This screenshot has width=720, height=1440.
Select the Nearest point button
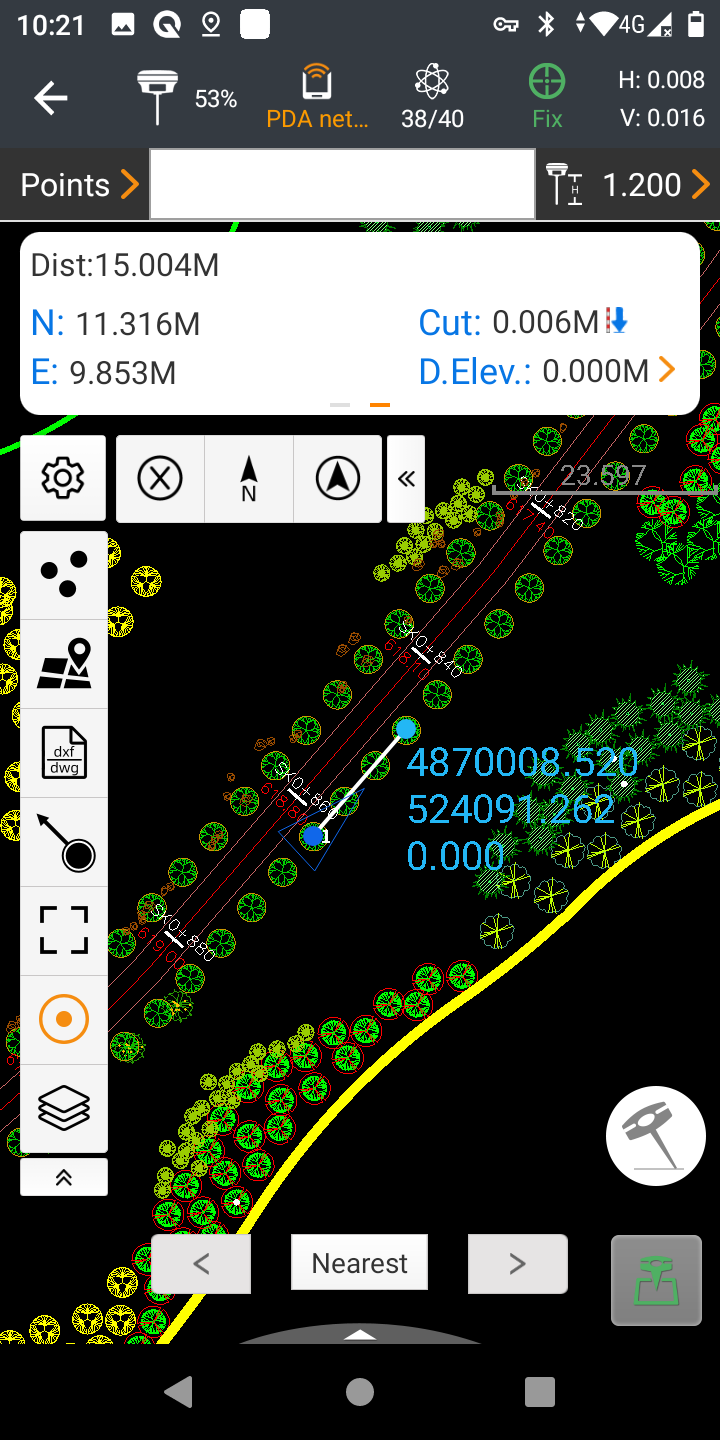point(359,1263)
